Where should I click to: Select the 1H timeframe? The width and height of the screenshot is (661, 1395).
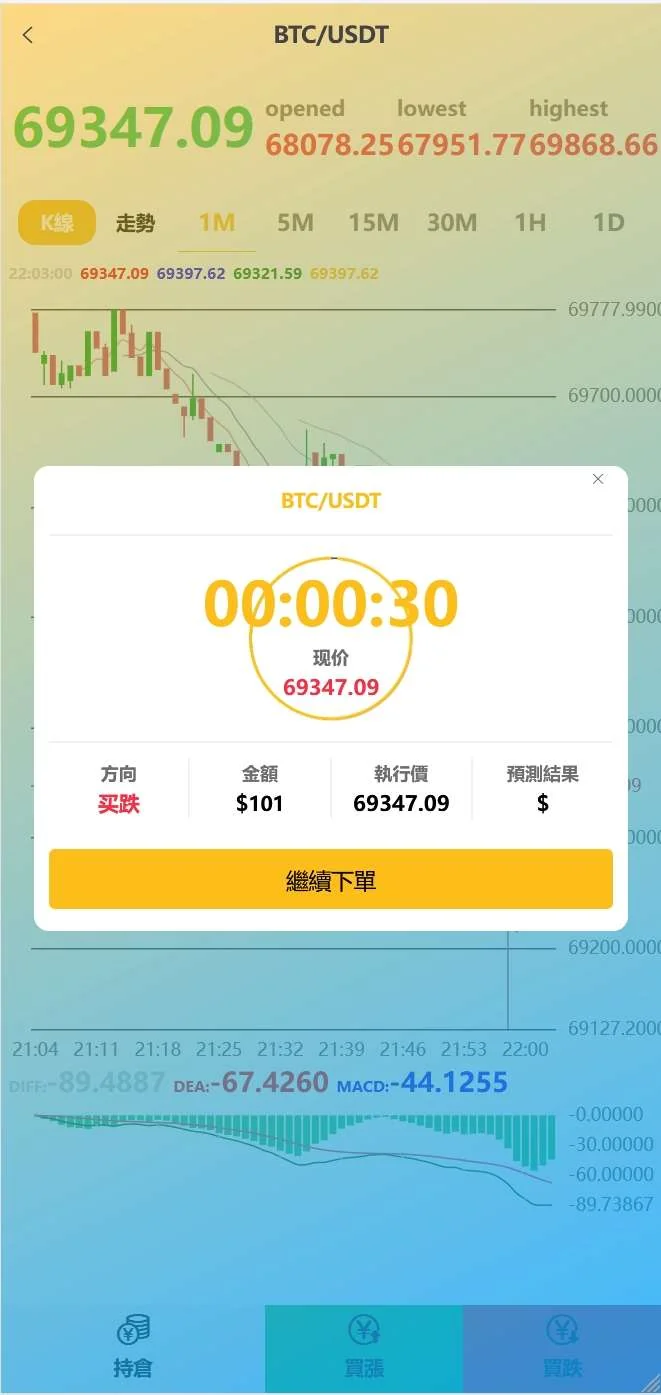click(530, 223)
